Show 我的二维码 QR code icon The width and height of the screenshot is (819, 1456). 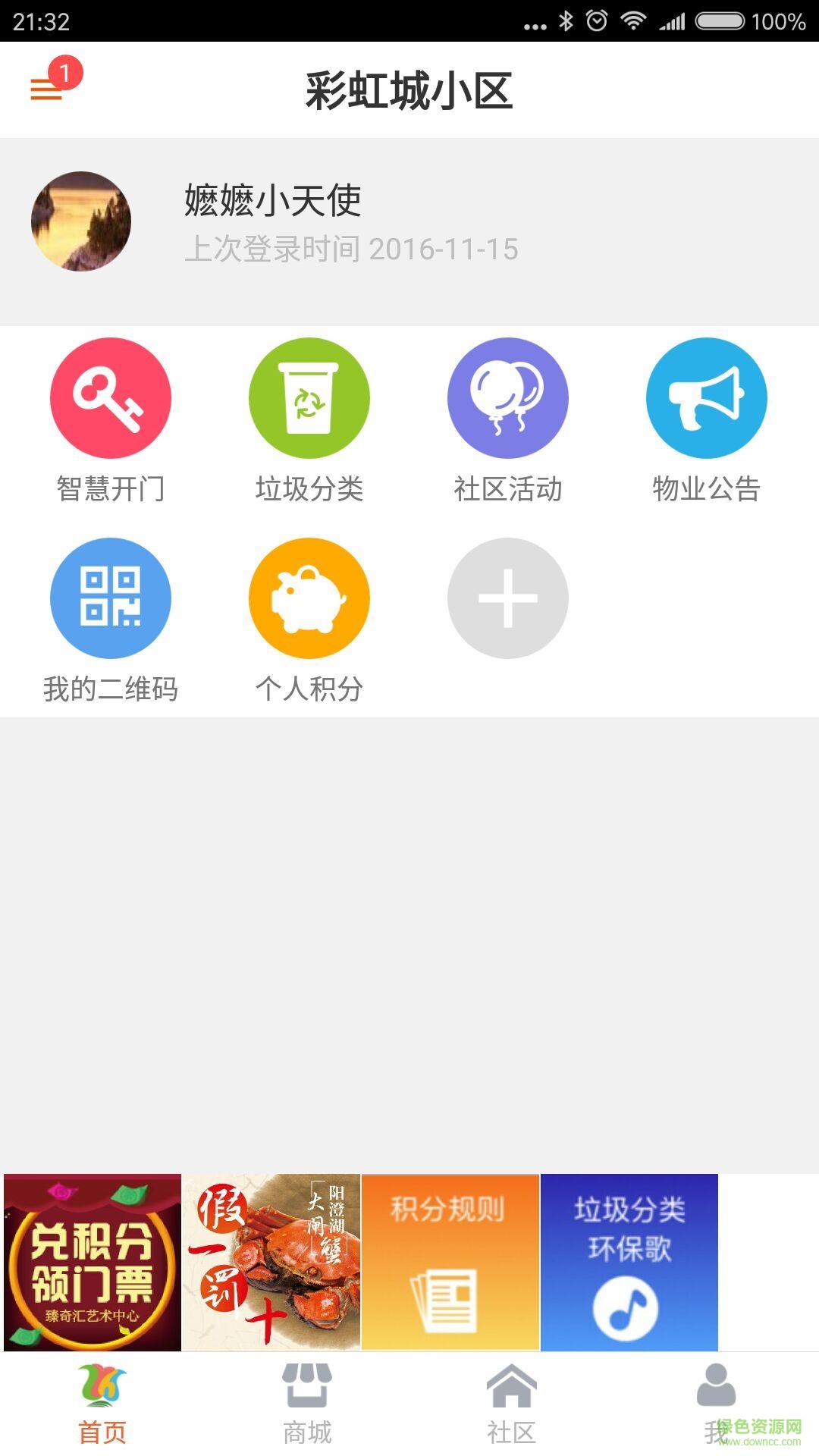point(109,598)
